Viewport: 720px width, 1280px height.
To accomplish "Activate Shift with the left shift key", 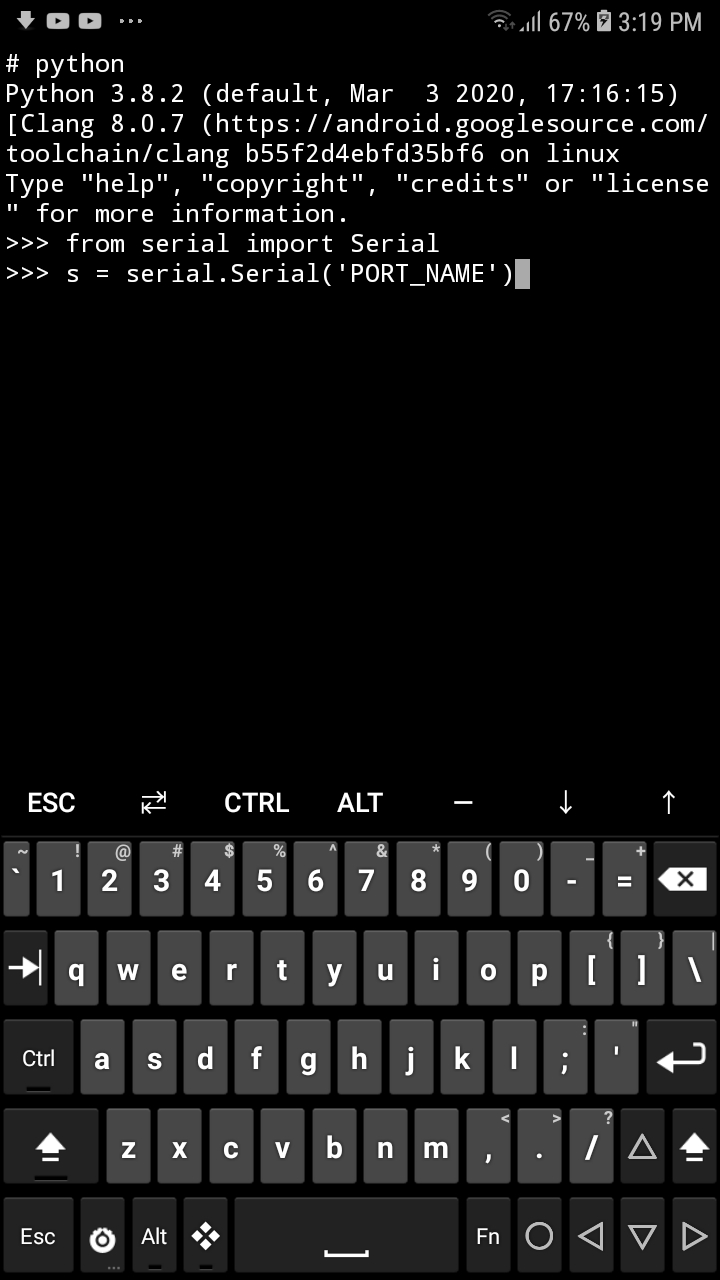I will pos(50,1146).
